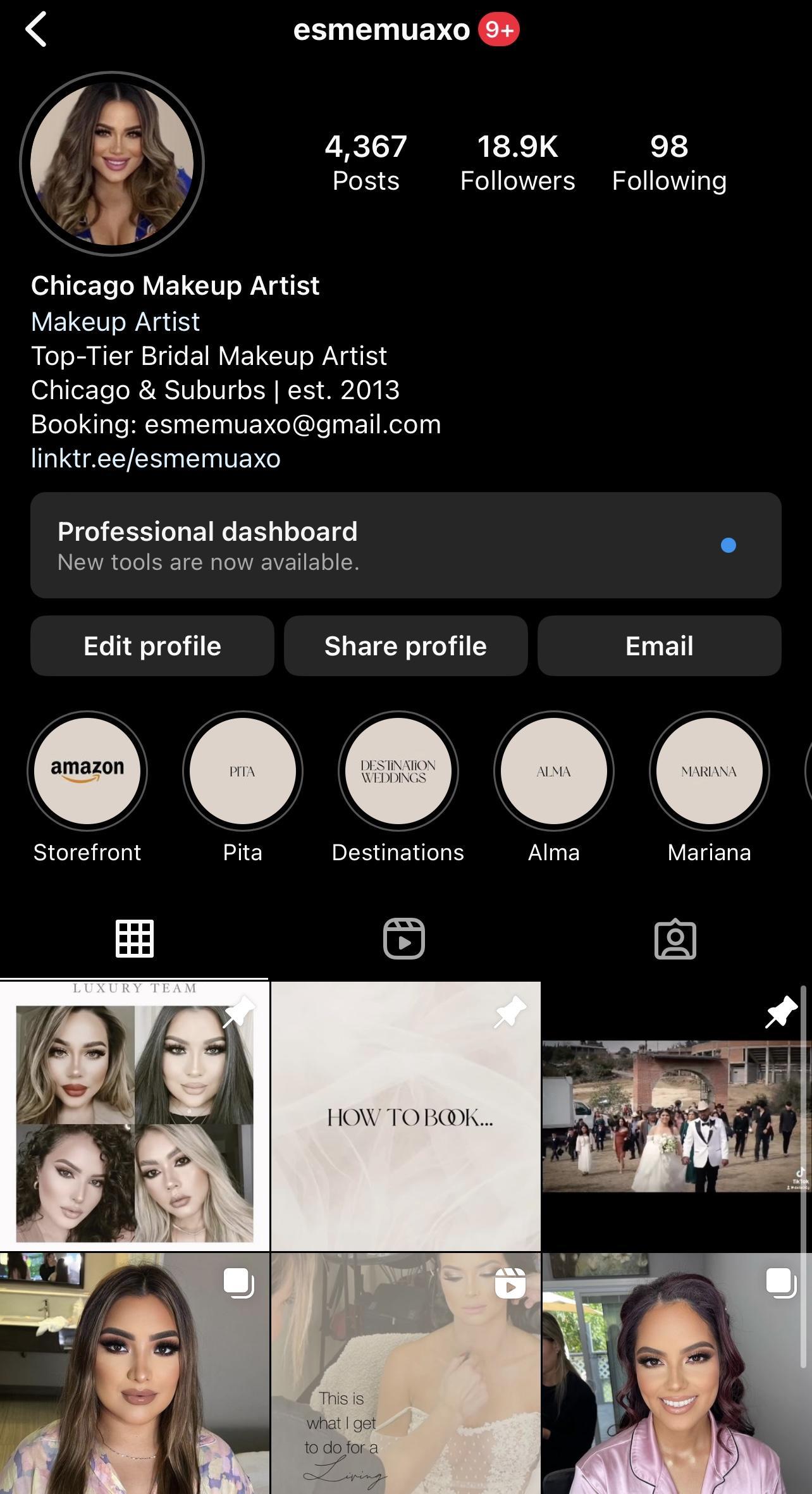Open the Pita highlight
Screen dimensions: 812x1494
point(242,771)
